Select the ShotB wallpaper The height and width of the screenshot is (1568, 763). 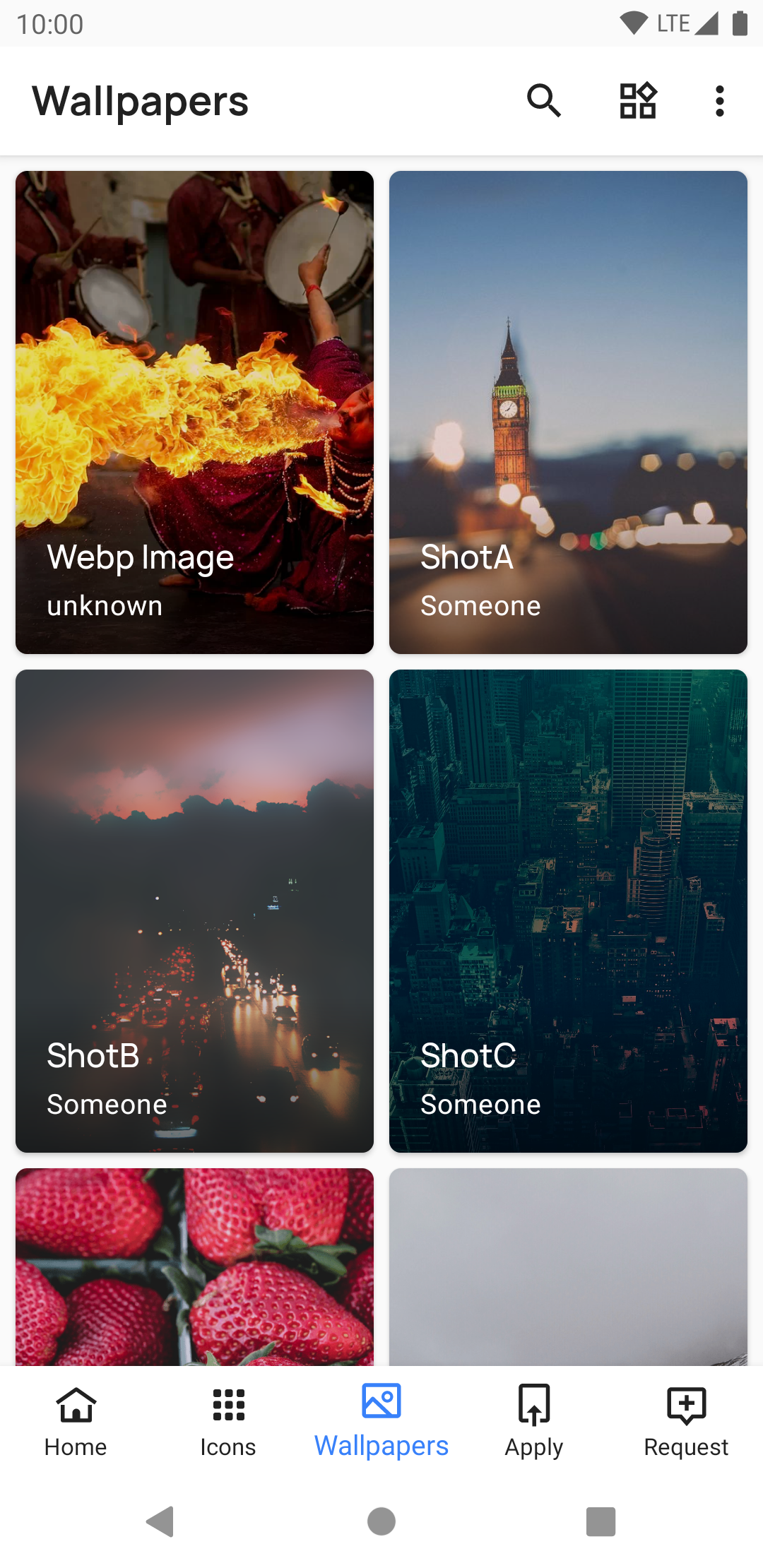(194, 910)
